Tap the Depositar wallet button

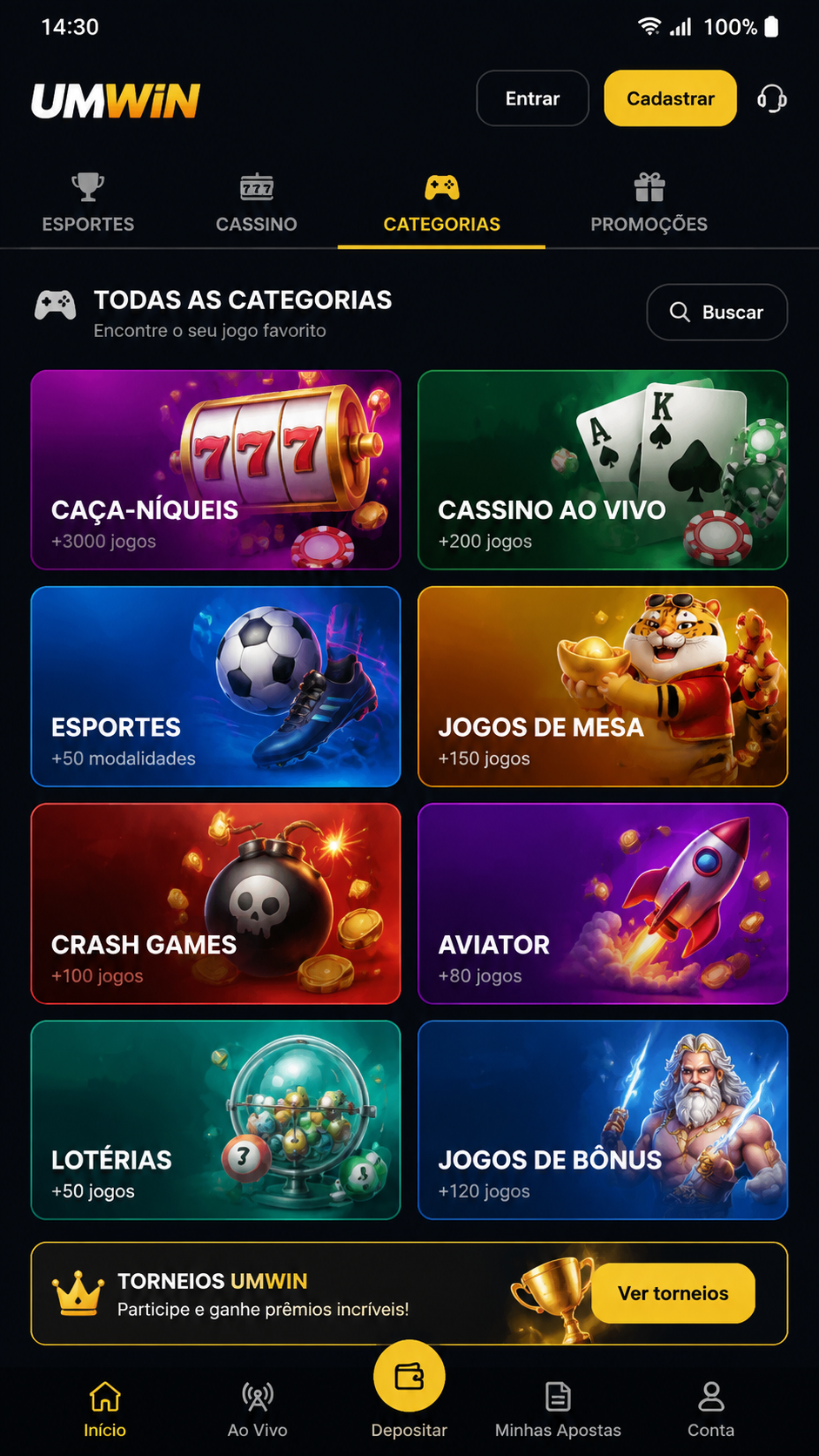click(x=409, y=1392)
